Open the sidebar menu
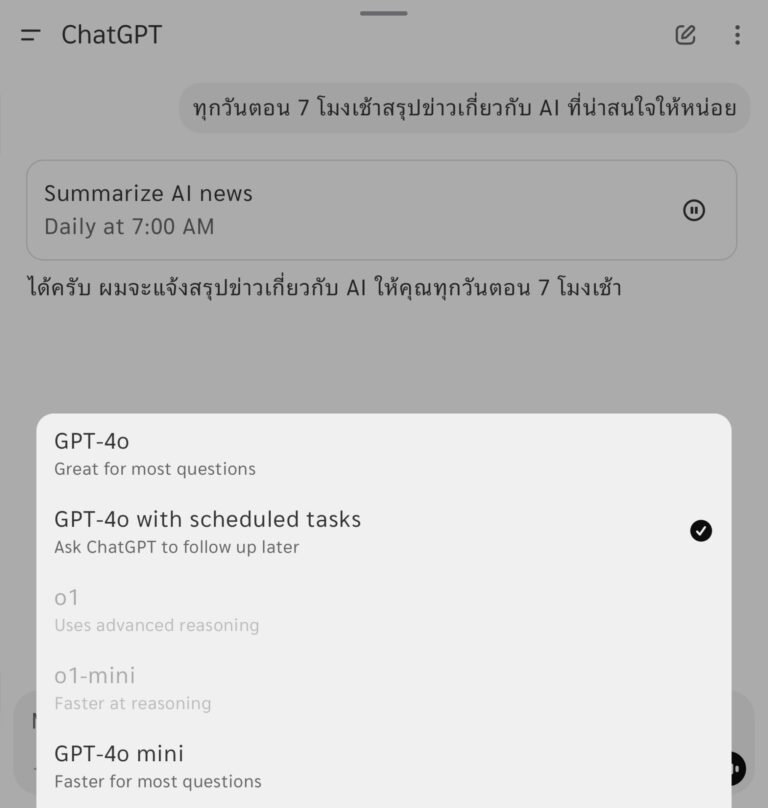The height and width of the screenshot is (808, 768). pos(29,34)
